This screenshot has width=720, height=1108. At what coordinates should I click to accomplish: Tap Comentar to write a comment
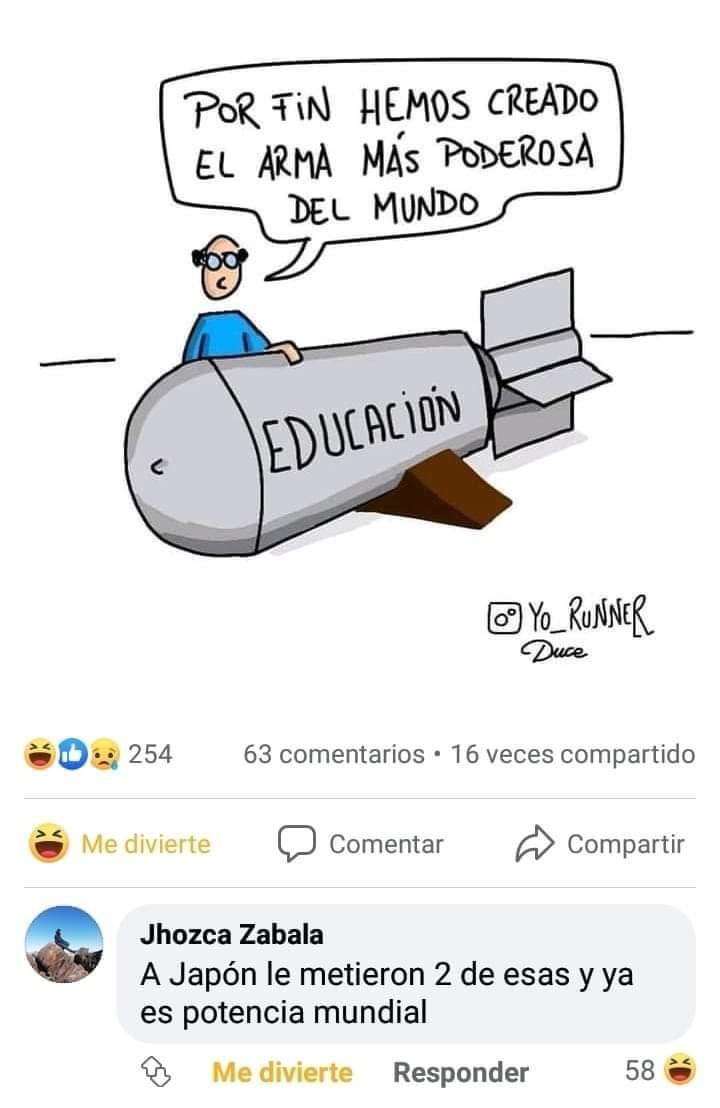click(x=361, y=844)
